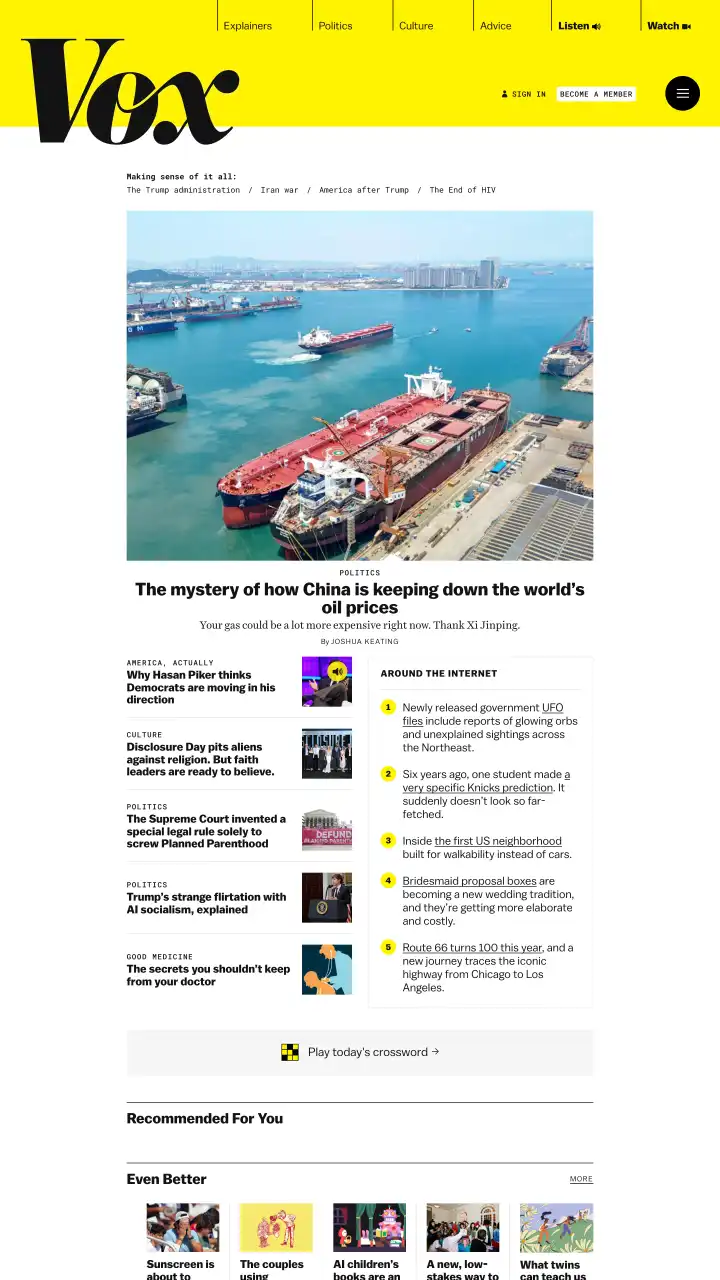Open the Watch video section

tap(668, 26)
